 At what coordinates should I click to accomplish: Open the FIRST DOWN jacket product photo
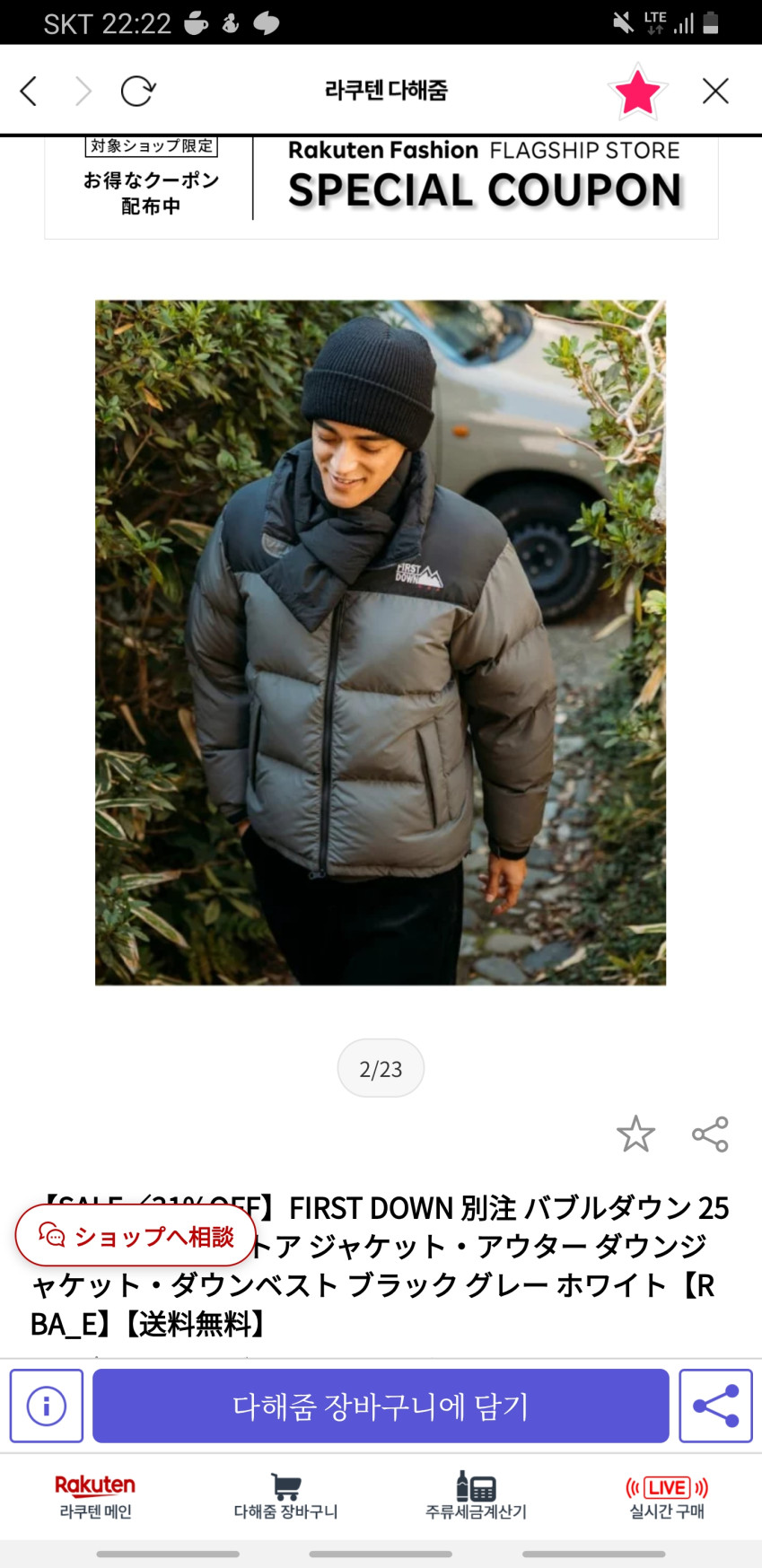point(381,643)
